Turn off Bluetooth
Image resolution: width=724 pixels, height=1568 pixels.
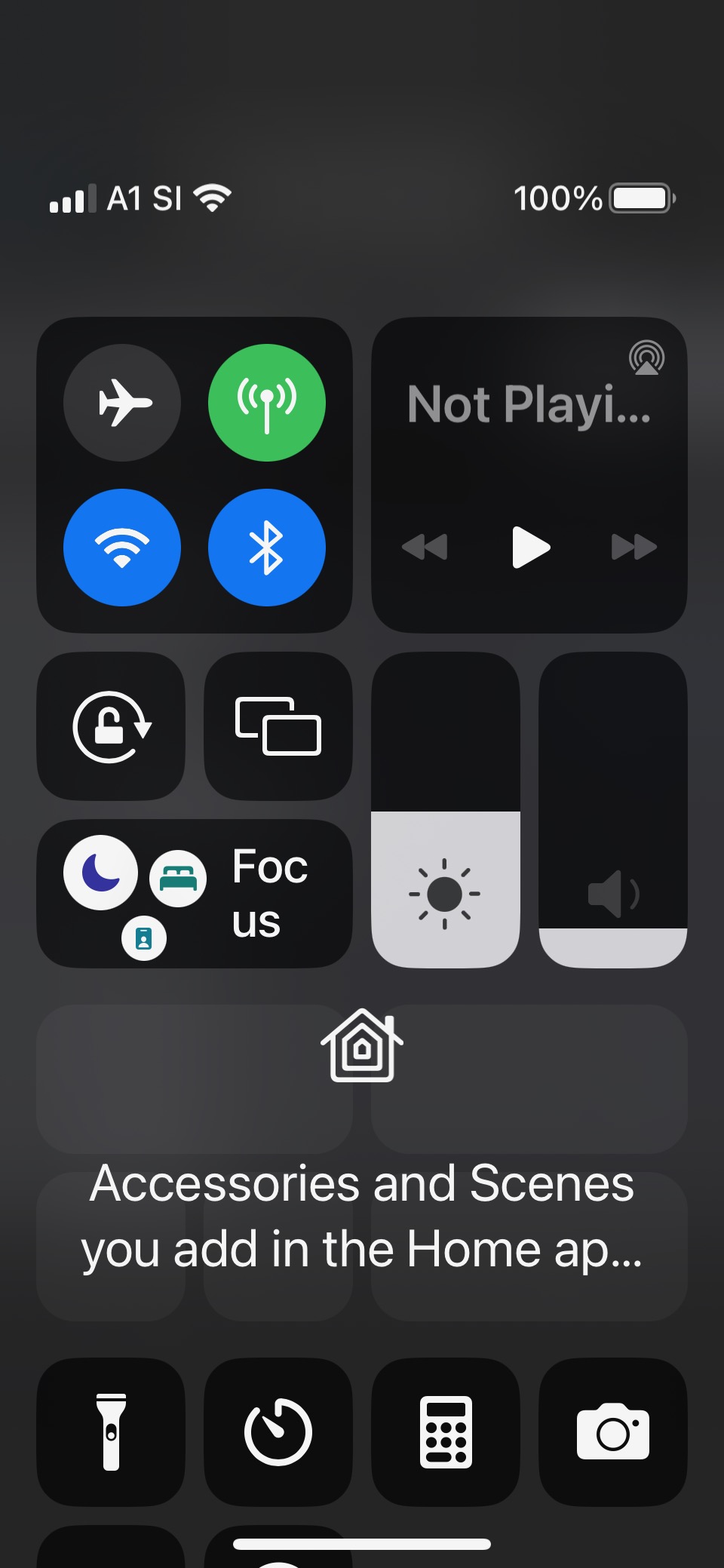pos(267,548)
